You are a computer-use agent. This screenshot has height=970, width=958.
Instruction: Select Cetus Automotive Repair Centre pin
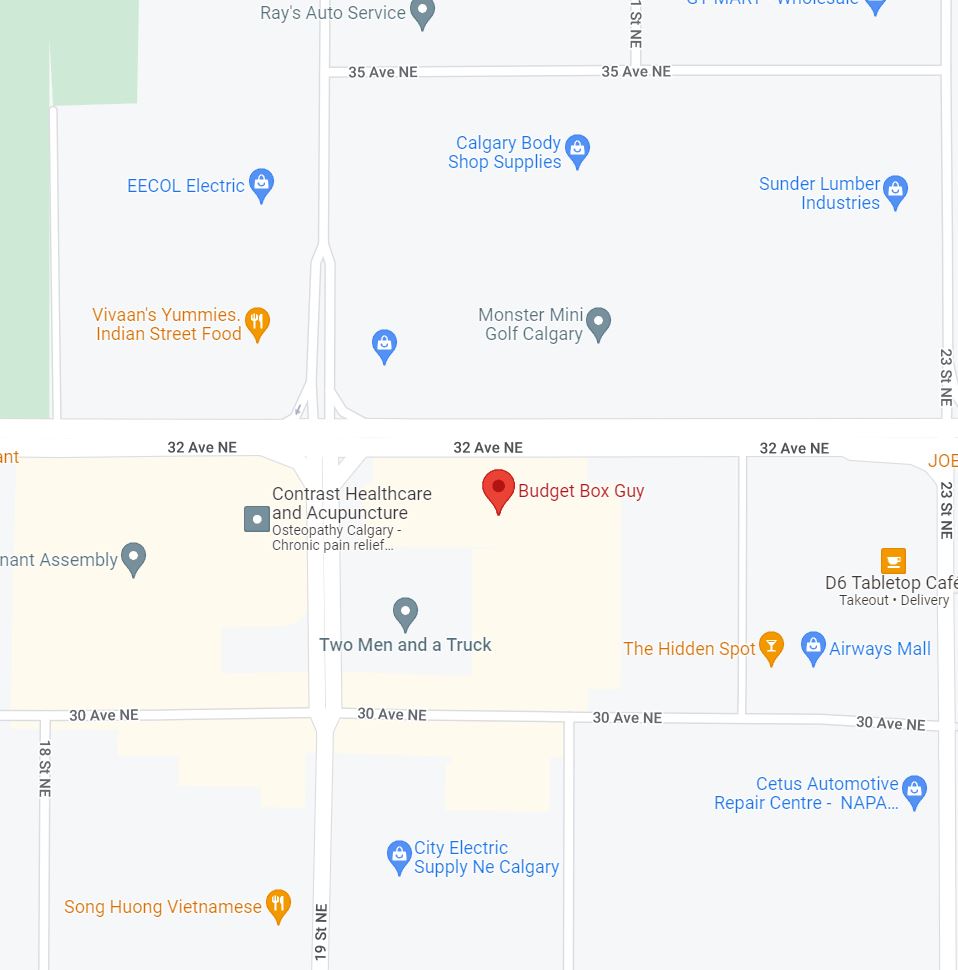point(914,790)
